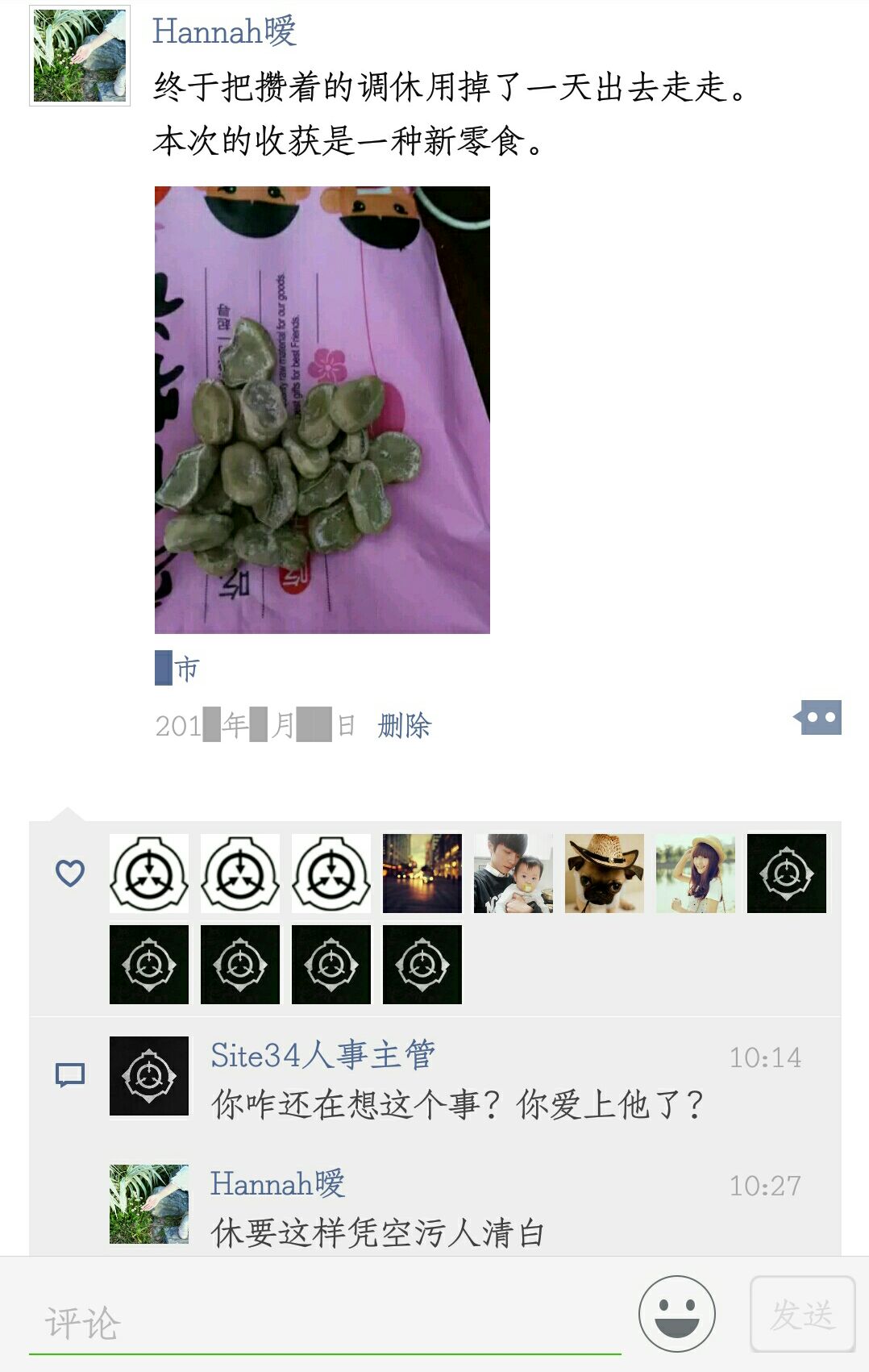
Task: Open the like and comment bubble button
Action: [819, 717]
